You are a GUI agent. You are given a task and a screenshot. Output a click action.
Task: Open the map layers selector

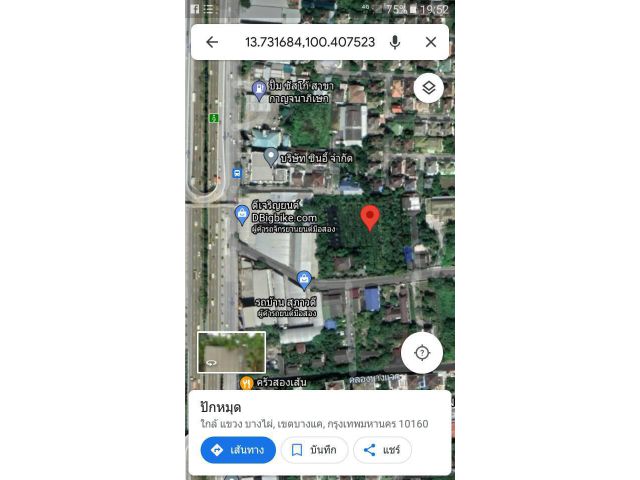pyautogui.click(x=428, y=88)
